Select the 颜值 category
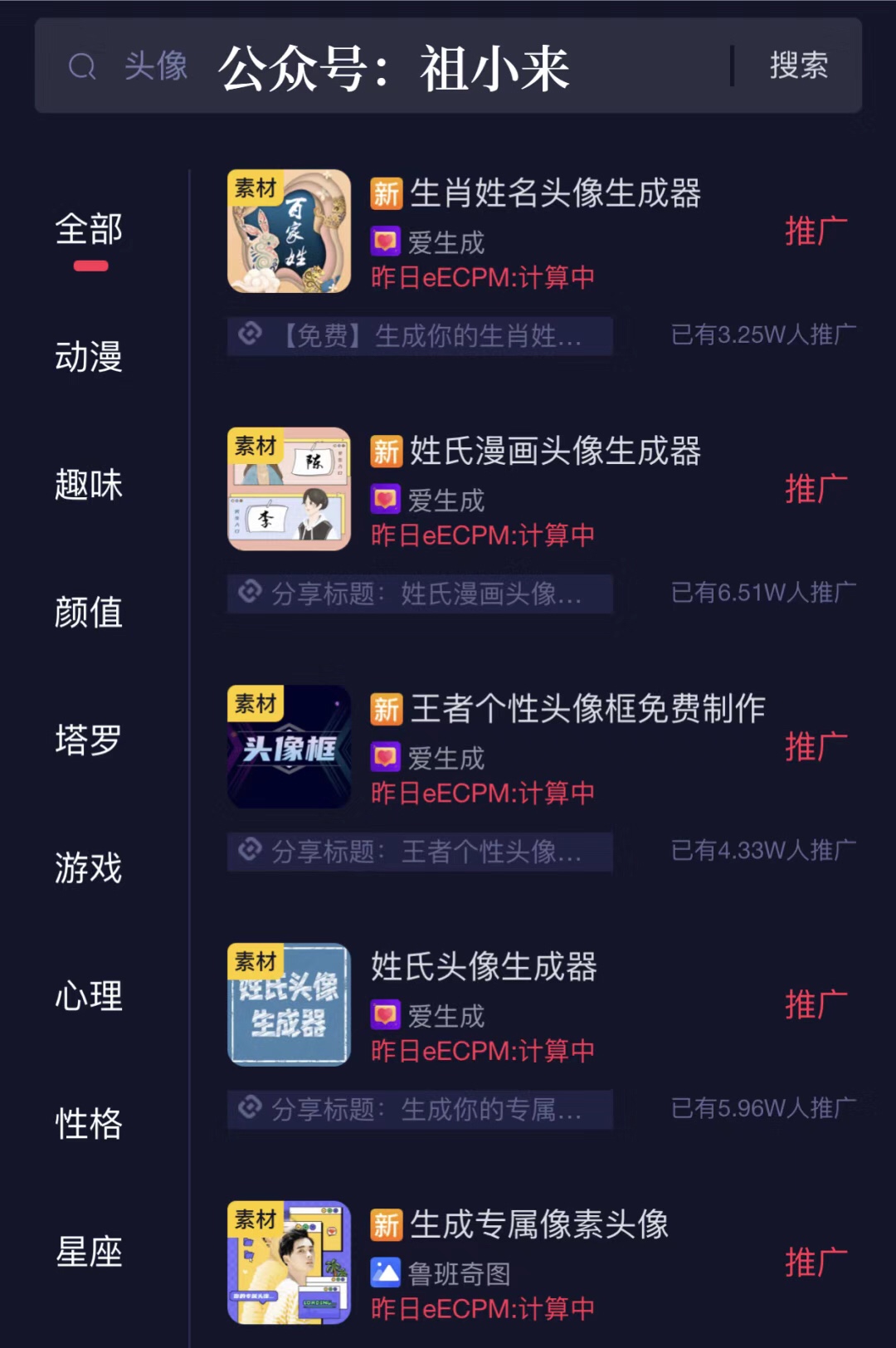 click(x=89, y=613)
